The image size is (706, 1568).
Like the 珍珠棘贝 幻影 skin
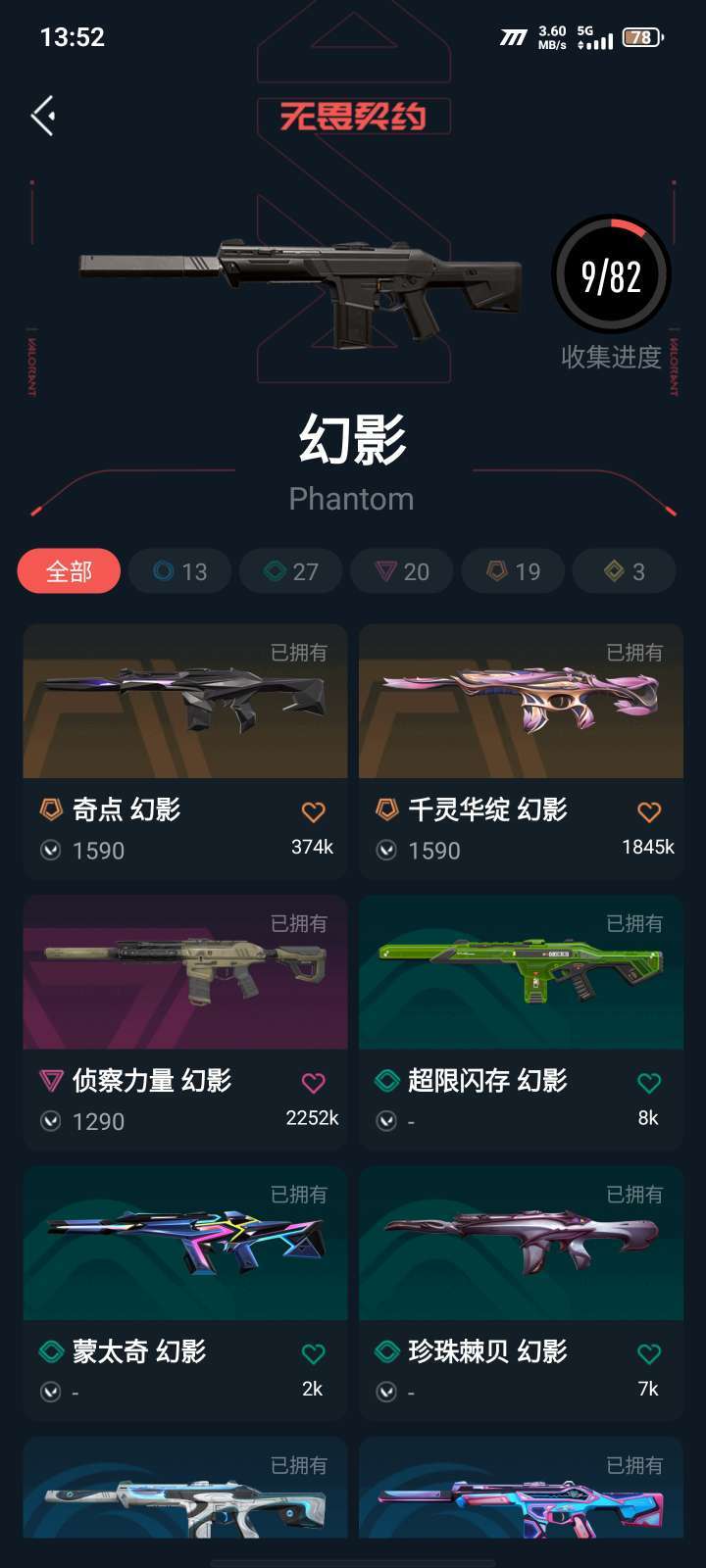click(648, 1354)
